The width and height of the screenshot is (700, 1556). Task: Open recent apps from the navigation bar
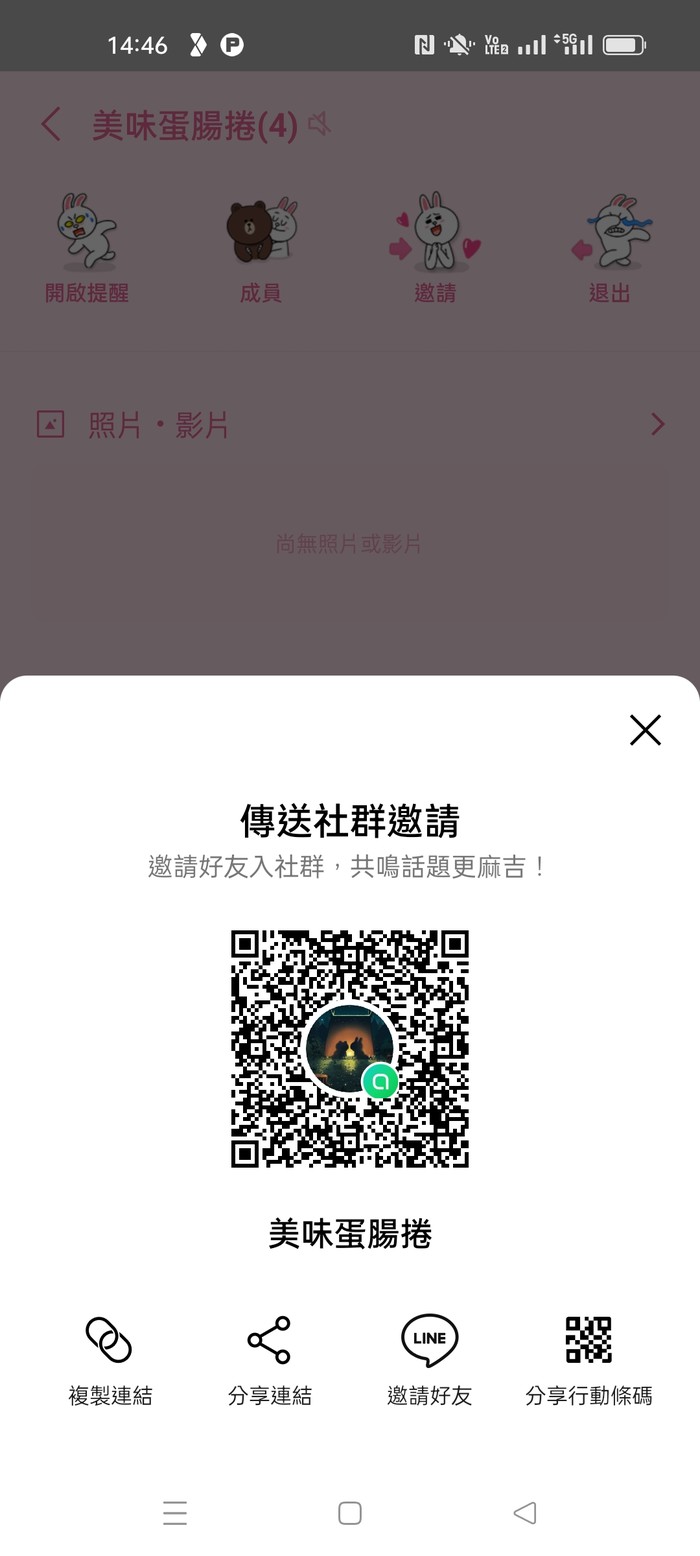click(175, 1513)
